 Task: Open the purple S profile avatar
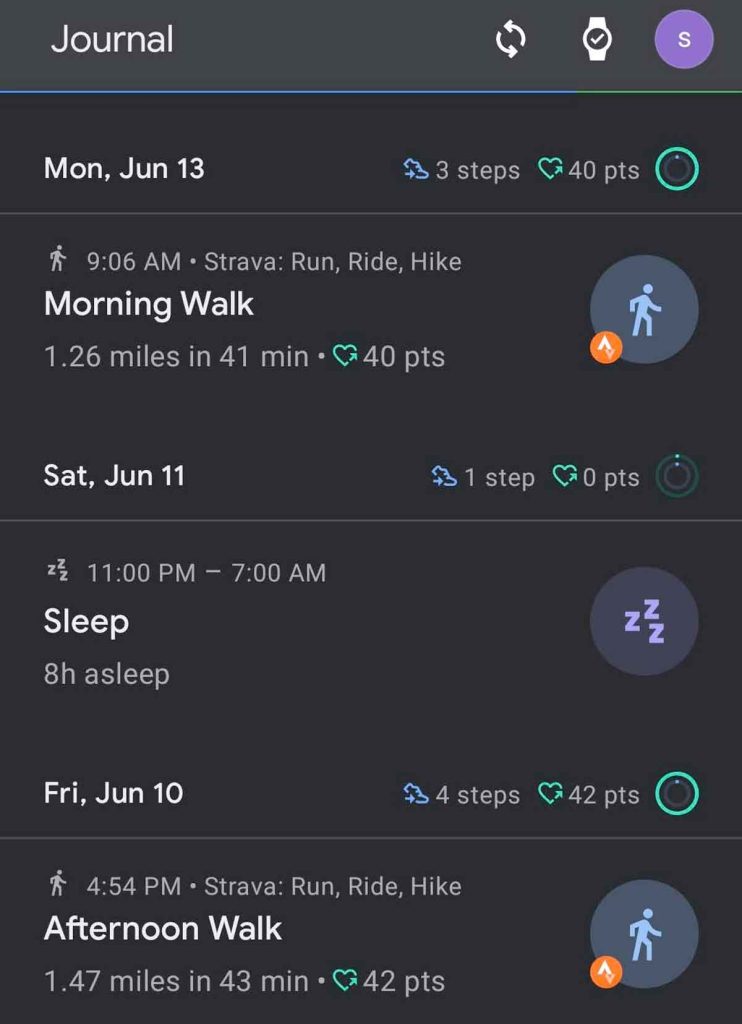684,40
